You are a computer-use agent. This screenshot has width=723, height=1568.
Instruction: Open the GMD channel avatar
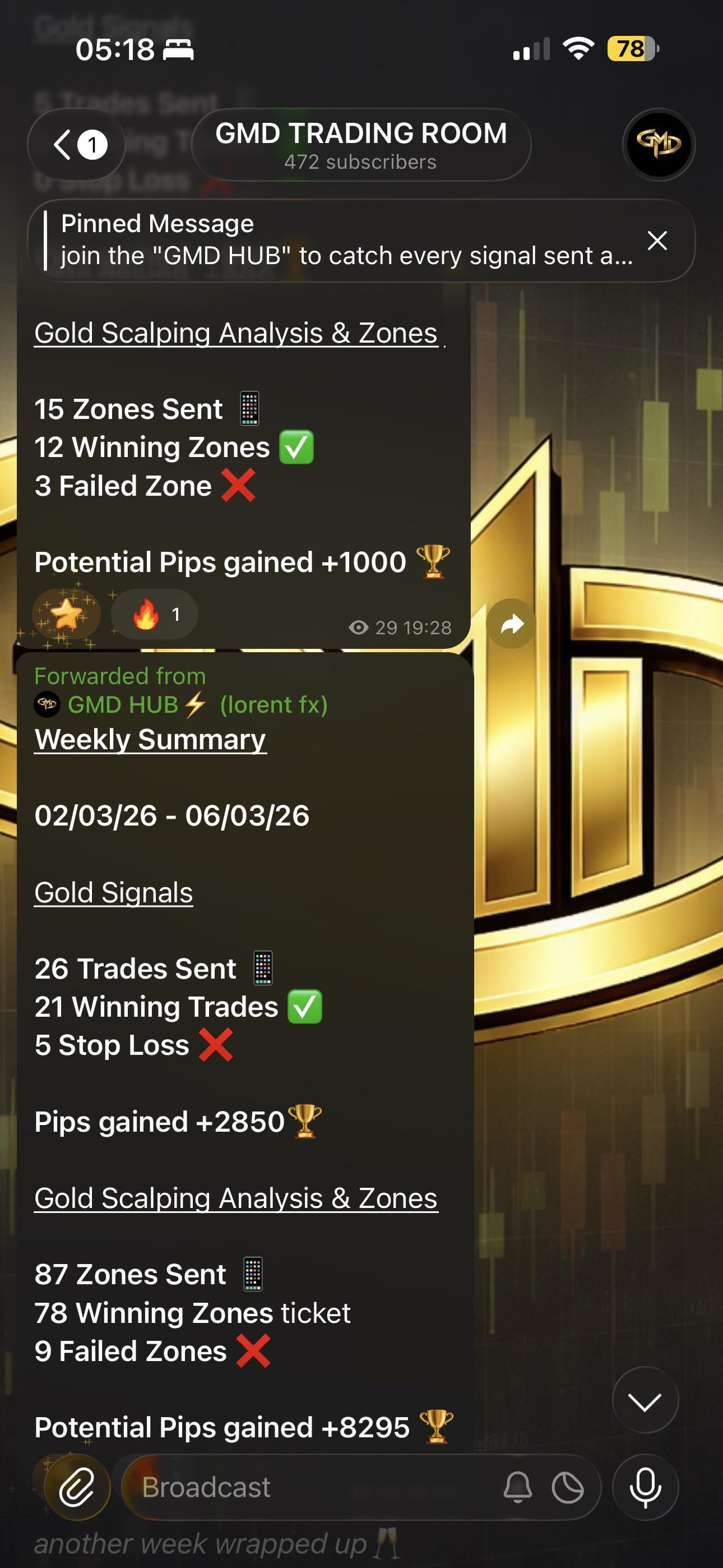point(659,145)
